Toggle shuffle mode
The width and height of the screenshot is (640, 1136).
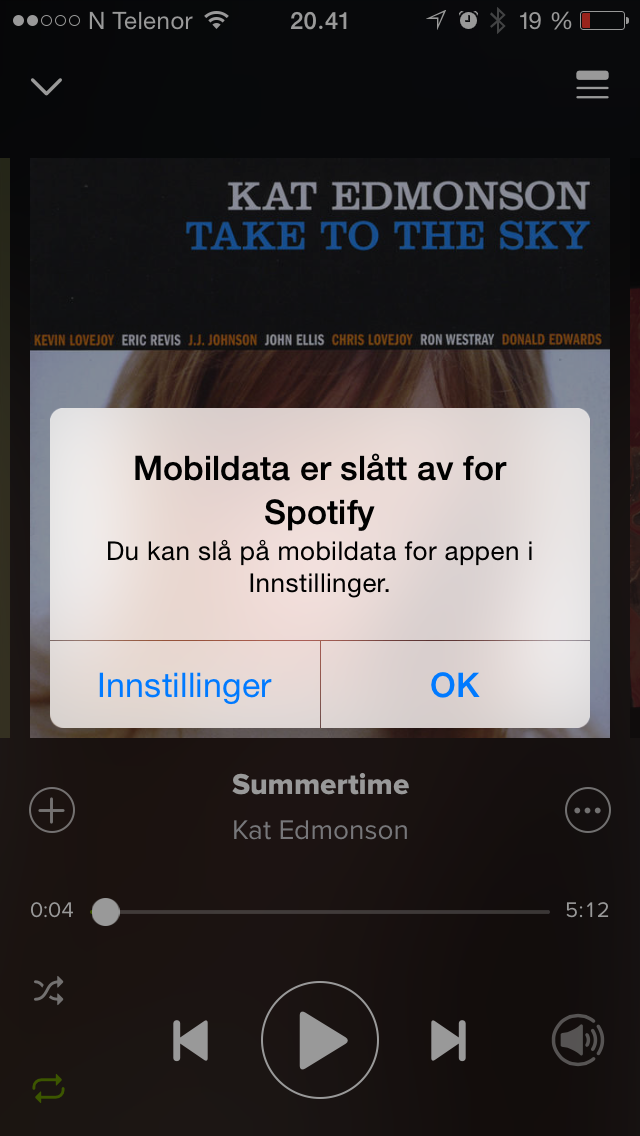pos(48,991)
